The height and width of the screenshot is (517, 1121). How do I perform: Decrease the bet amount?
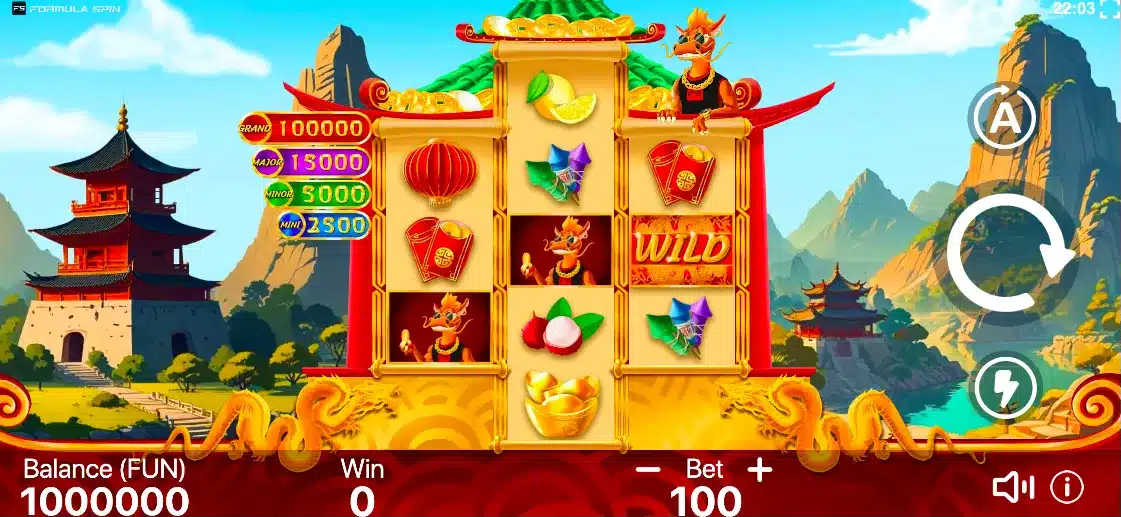[x=648, y=469]
